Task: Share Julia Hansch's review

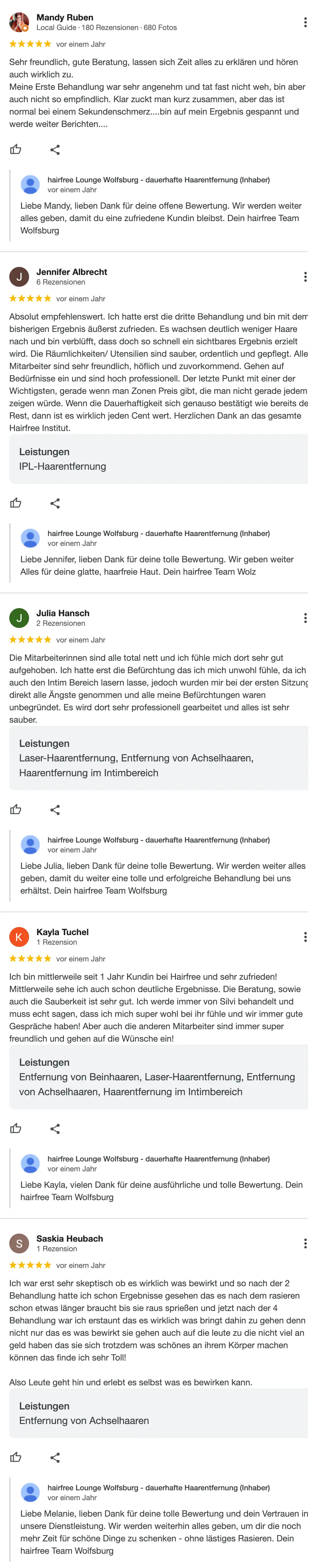Action: [55, 810]
